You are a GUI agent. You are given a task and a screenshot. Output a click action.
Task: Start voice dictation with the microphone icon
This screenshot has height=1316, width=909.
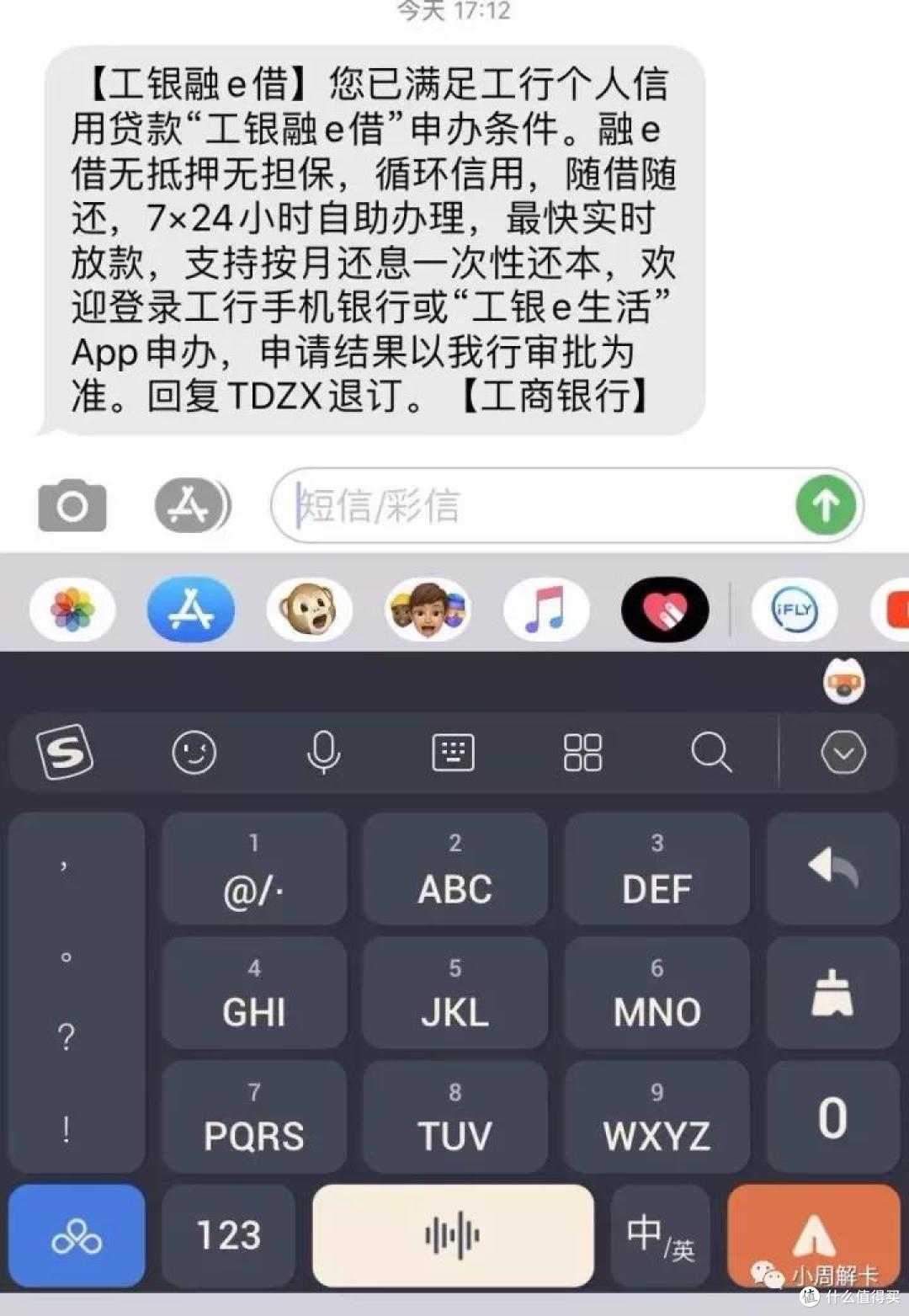322,752
